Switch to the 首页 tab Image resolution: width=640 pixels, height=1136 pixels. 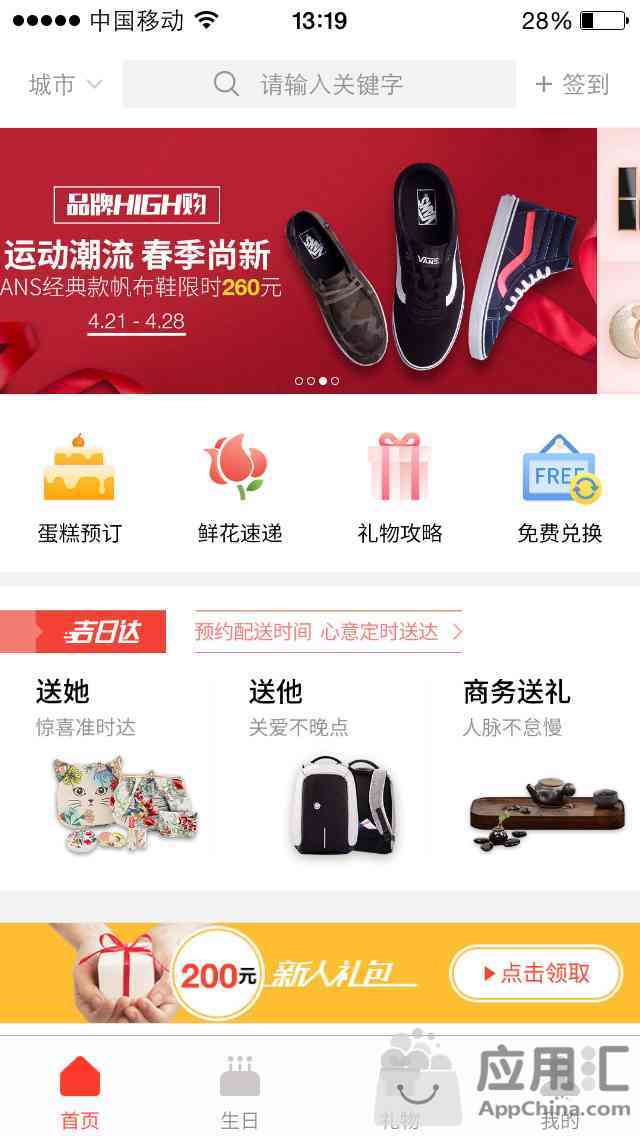80,1090
